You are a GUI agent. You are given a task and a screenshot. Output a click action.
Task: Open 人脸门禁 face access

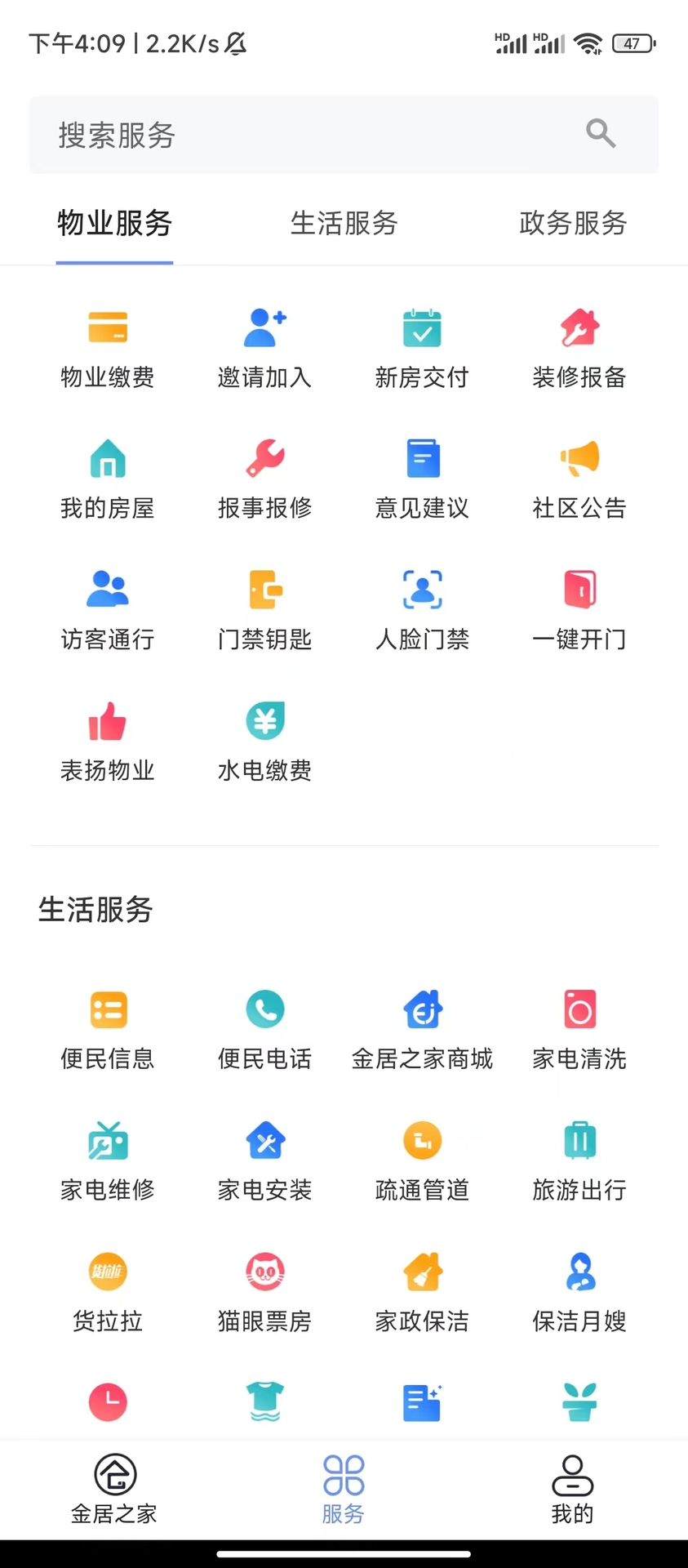click(x=422, y=609)
